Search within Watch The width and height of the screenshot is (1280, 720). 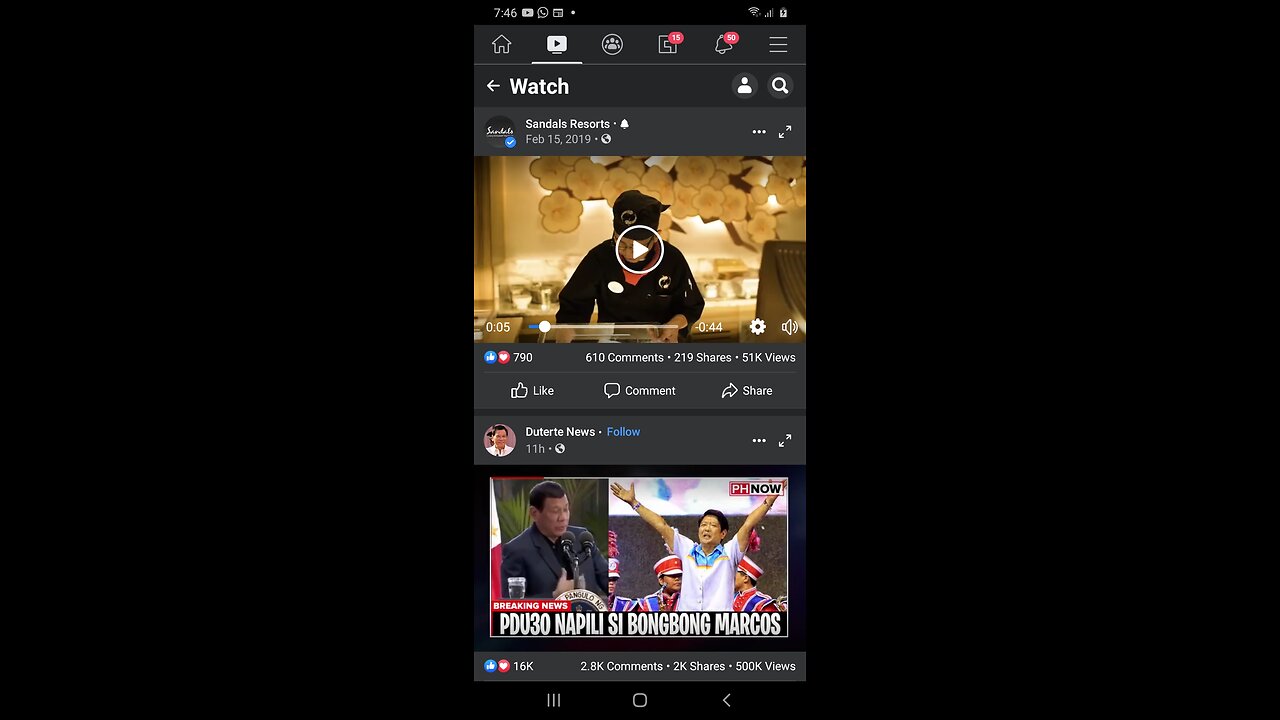point(780,86)
